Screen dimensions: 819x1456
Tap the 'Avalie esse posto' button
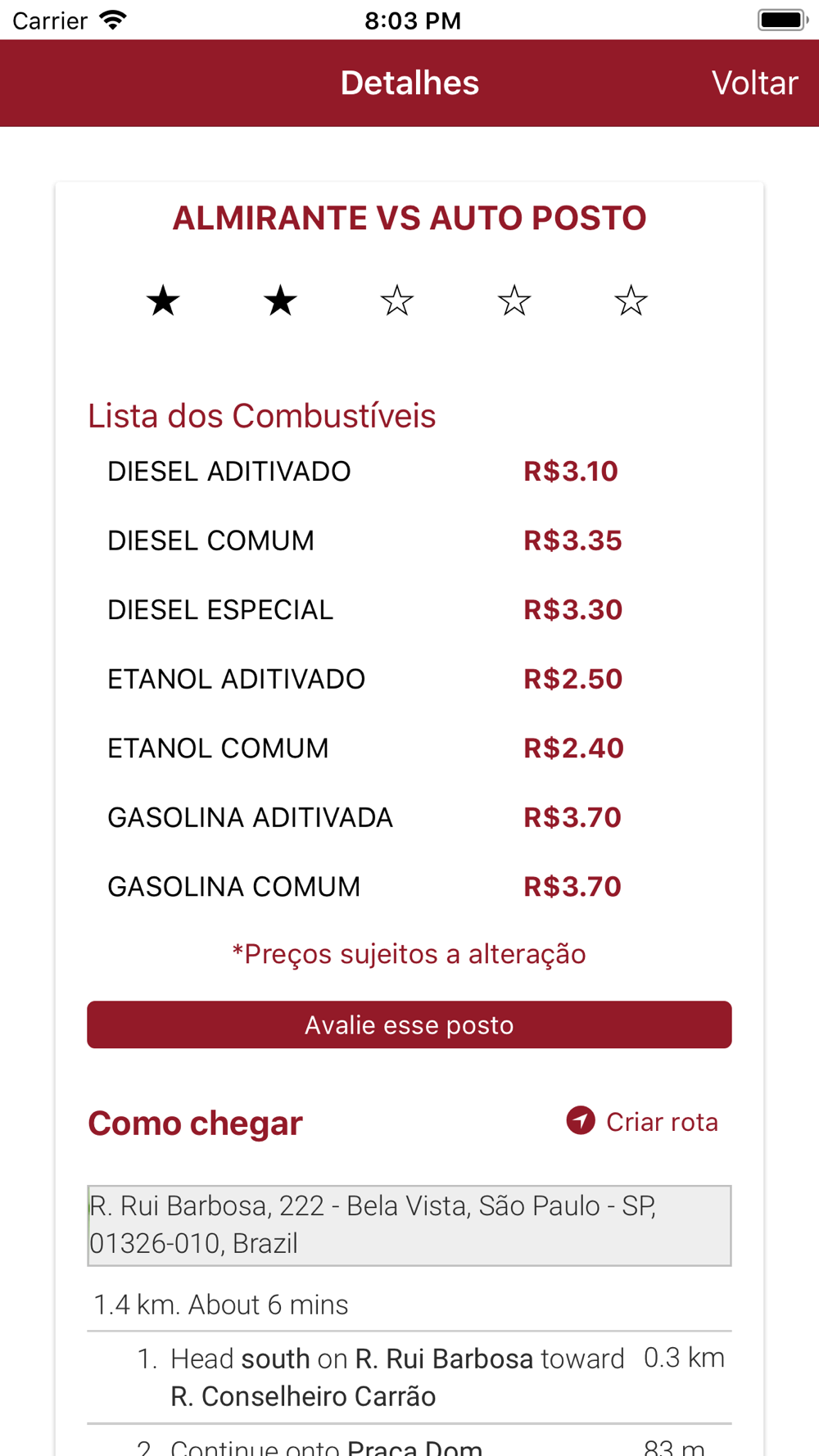point(409,1024)
